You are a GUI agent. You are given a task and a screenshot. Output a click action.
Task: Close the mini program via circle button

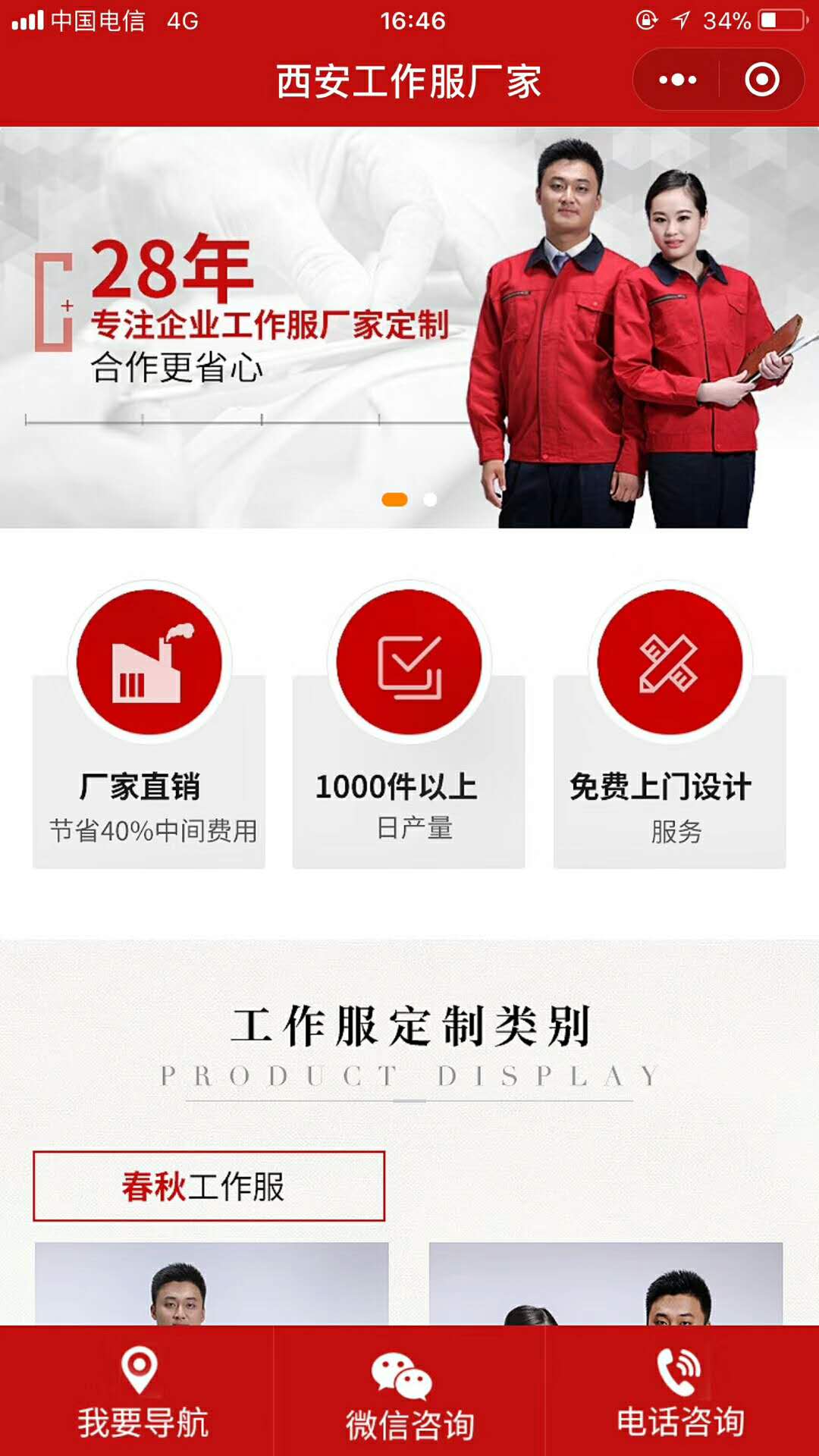coord(761,80)
